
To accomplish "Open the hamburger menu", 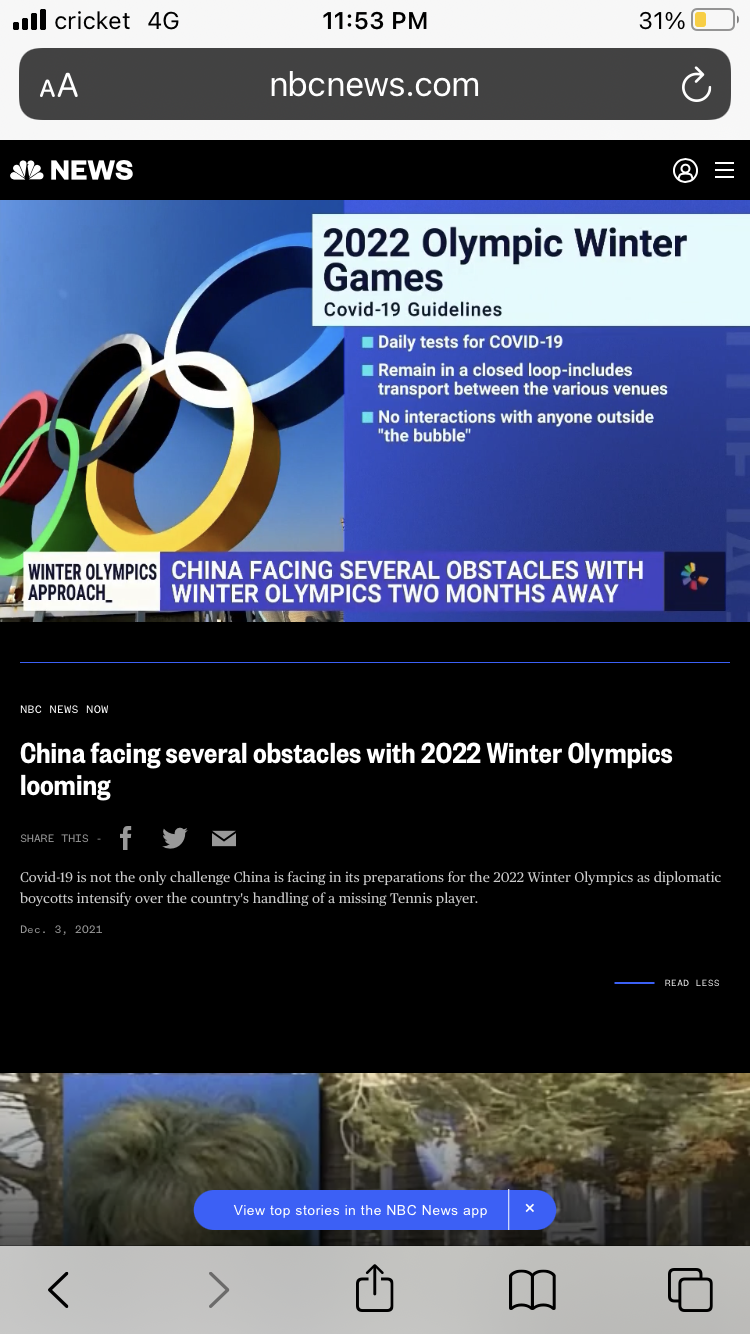I will [724, 170].
